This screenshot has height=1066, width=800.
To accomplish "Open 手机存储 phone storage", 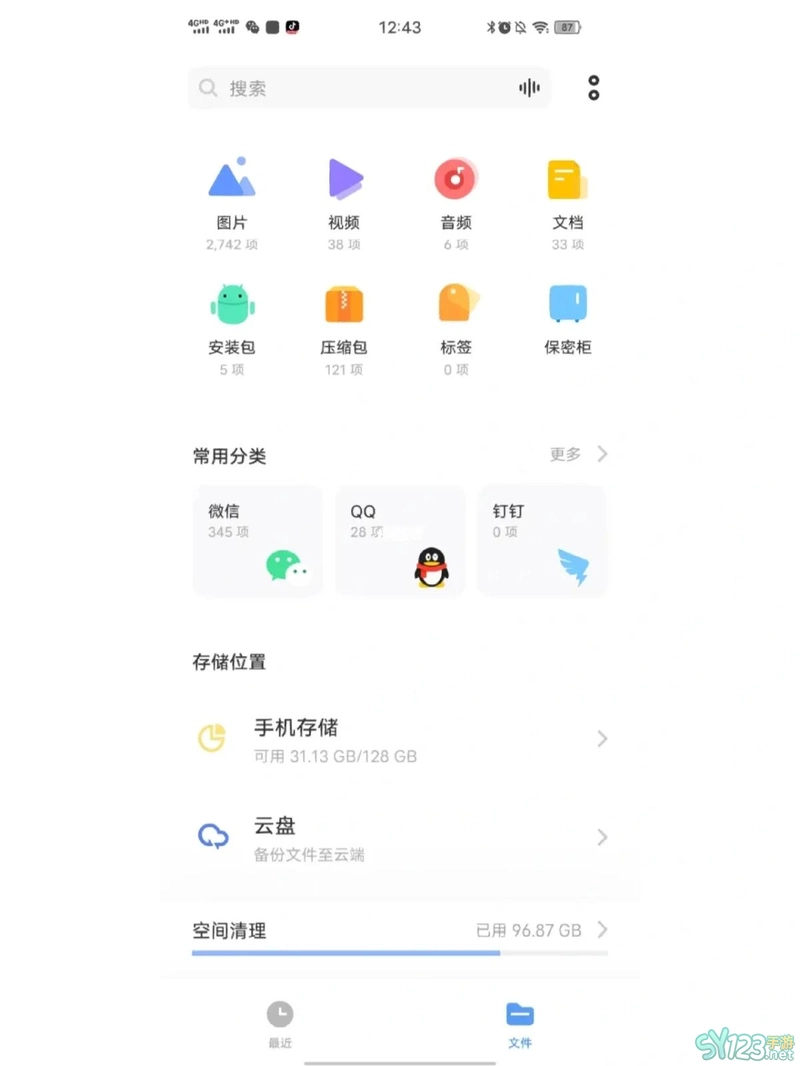I will [x=400, y=739].
